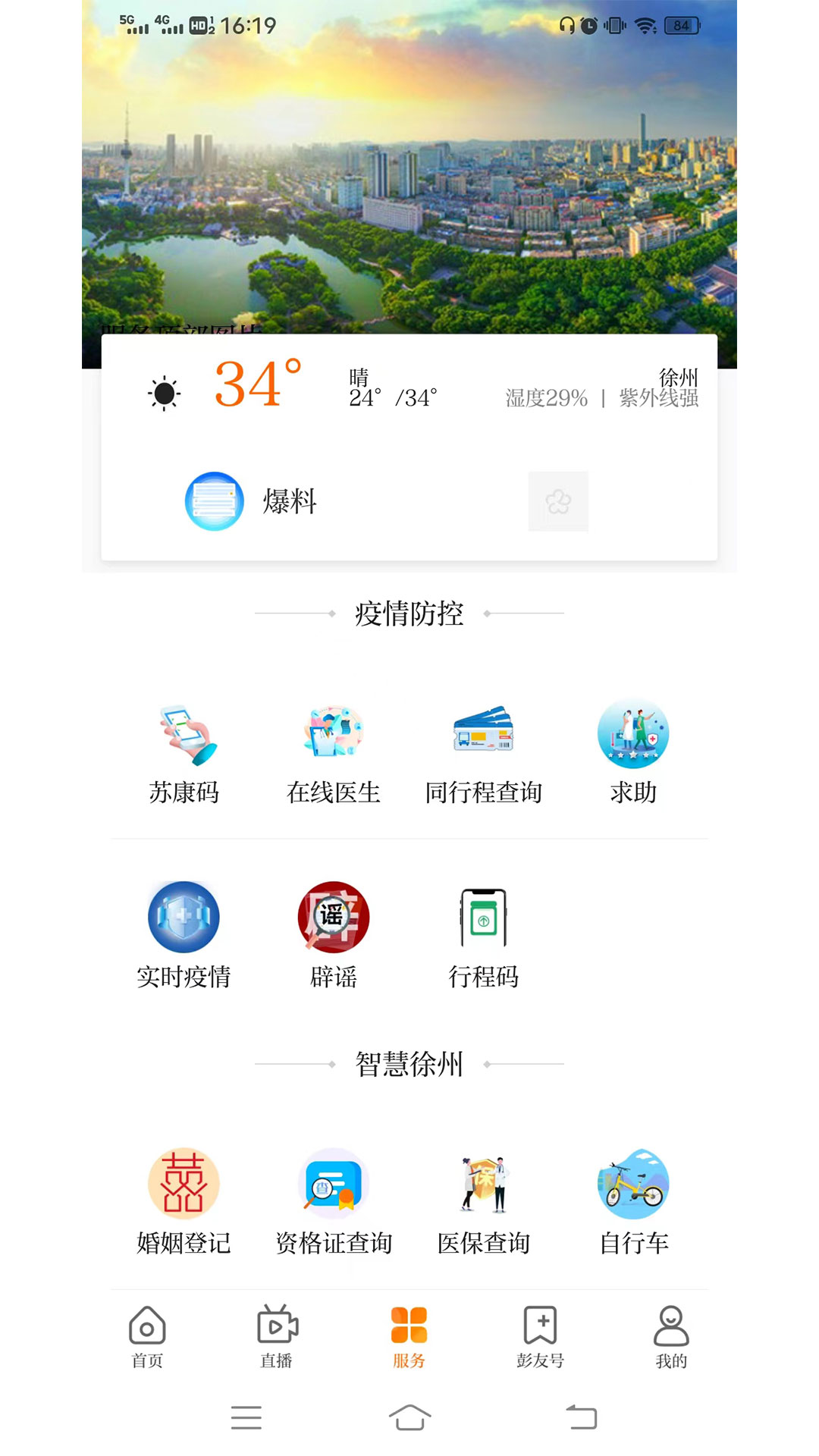Switch to the 直播 live tab

[277, 1336]
